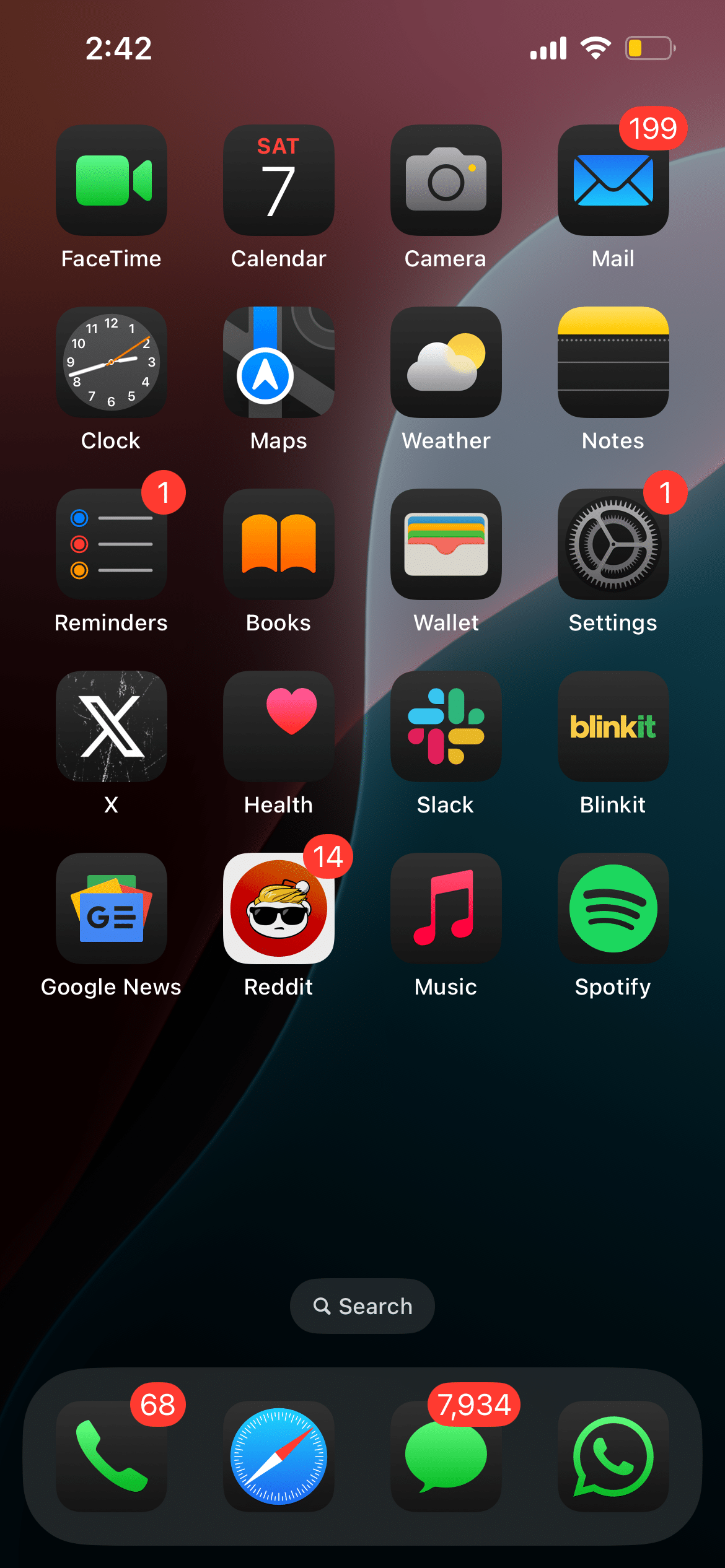The image size is (725, 1568).
Task: Launch Maps for navigation
Action: tap(279, 362)
